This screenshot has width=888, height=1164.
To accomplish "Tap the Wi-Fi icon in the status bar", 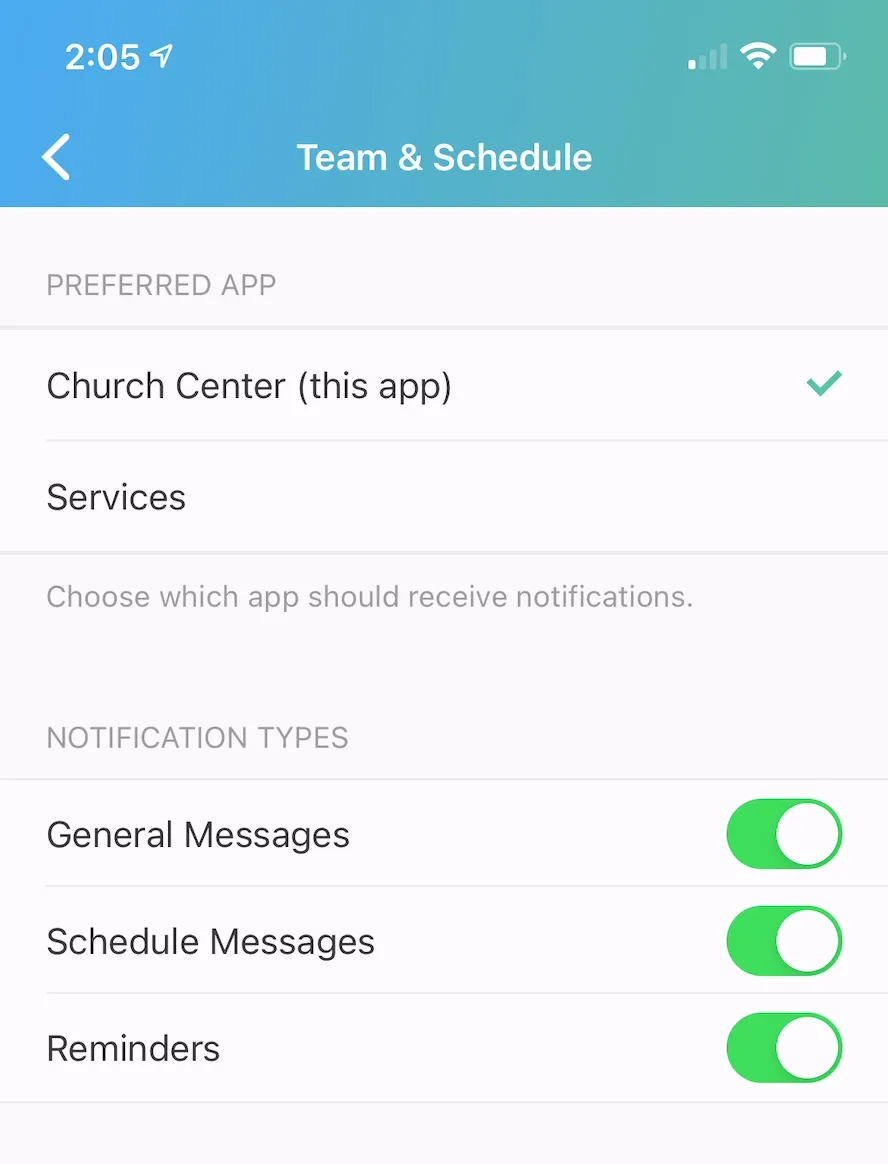I will point(758,56).
